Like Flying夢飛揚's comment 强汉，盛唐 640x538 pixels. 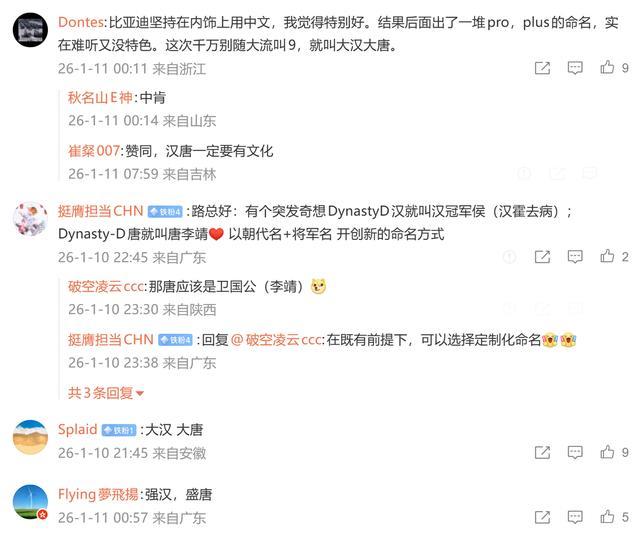(x=607, y=517)
